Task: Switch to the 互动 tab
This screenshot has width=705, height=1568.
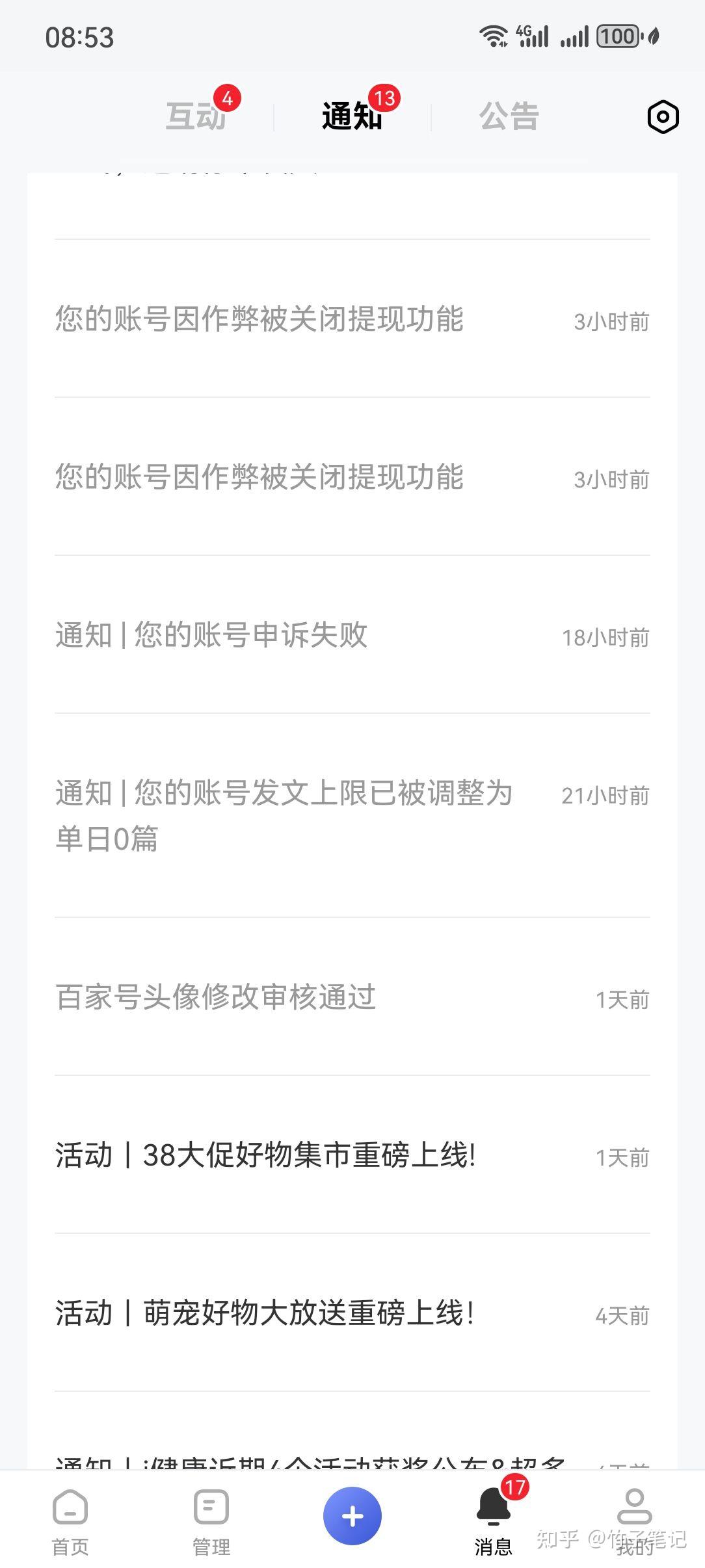Action: [196, 116]
